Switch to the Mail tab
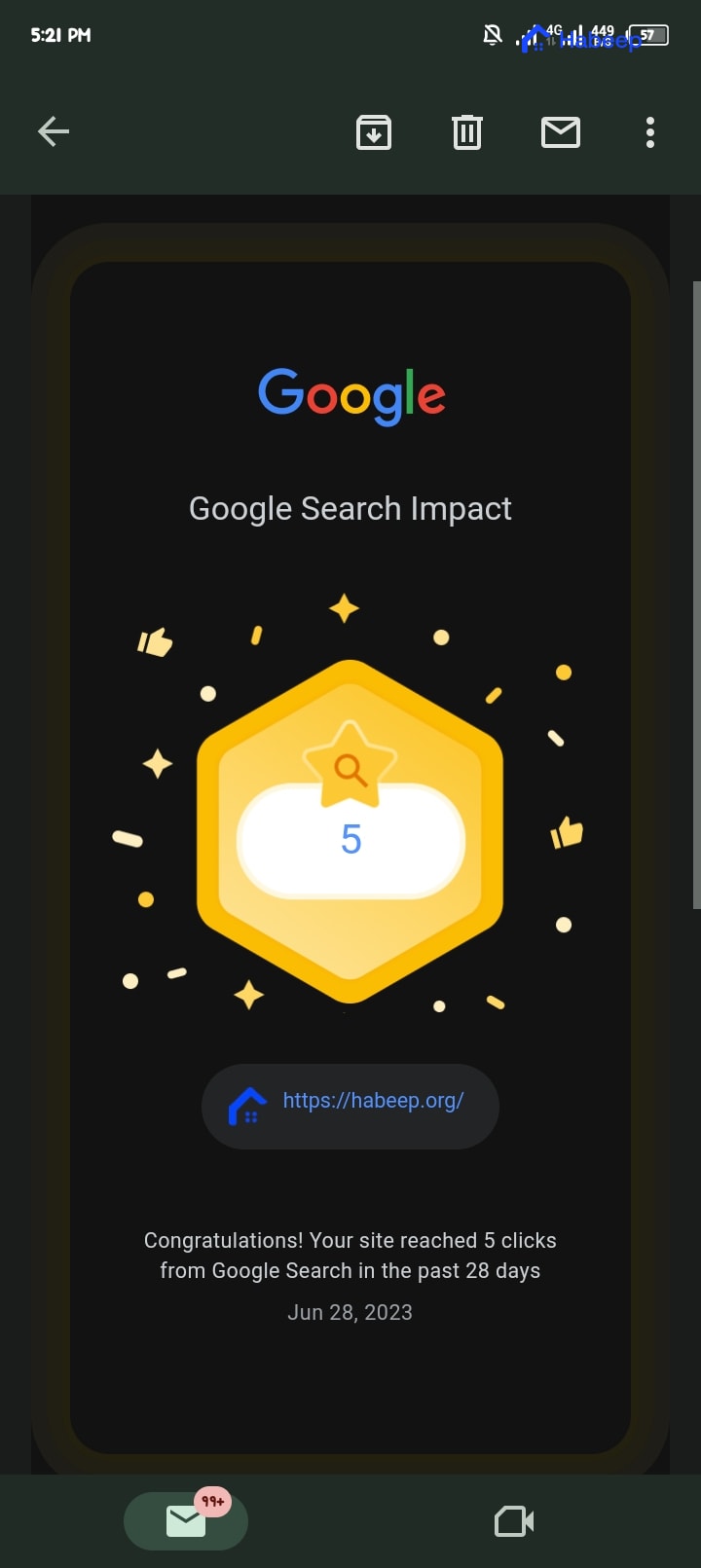This screenshot has width=701, height=1568. pyautogui.click(x=186, y=1520)
